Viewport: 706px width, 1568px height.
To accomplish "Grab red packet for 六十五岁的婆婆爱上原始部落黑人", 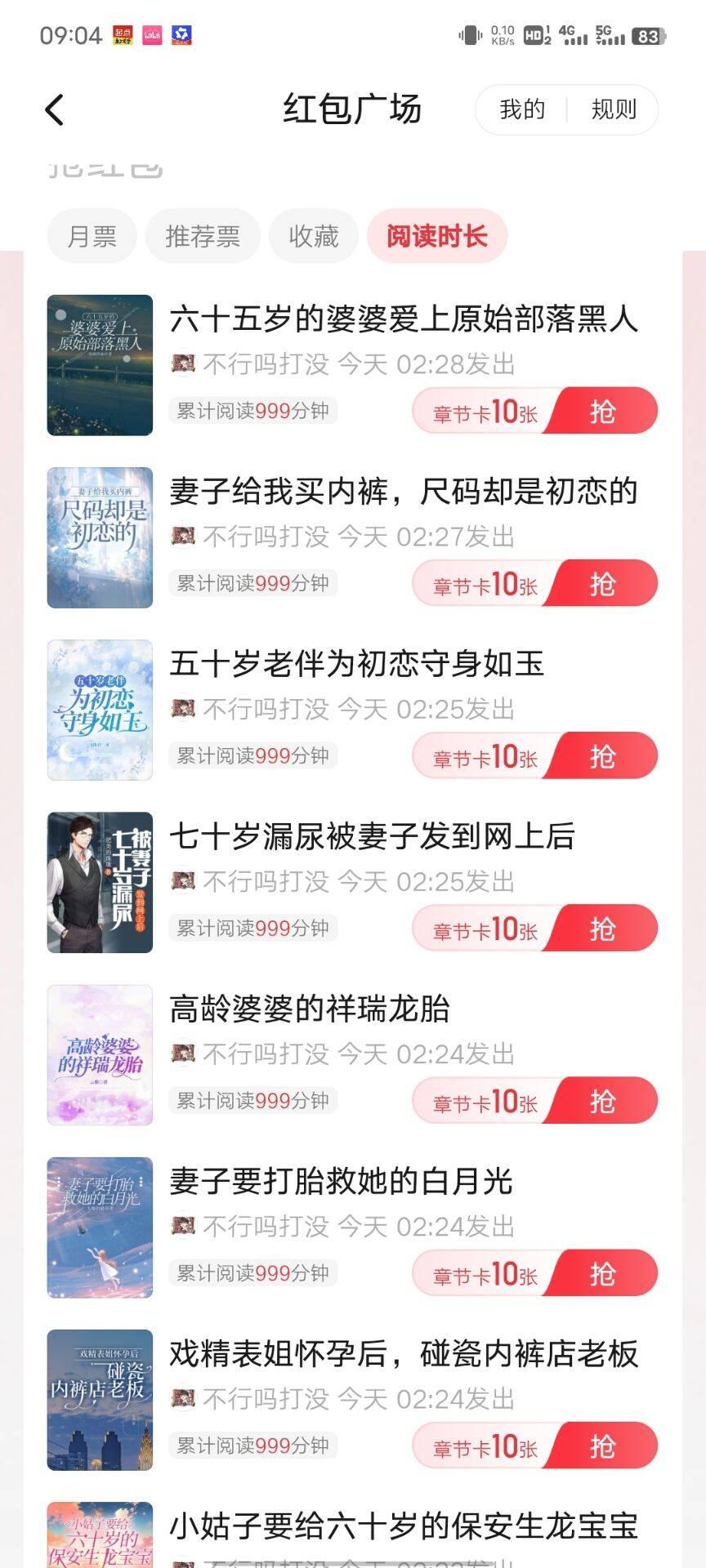I will (x=602, y=412).
